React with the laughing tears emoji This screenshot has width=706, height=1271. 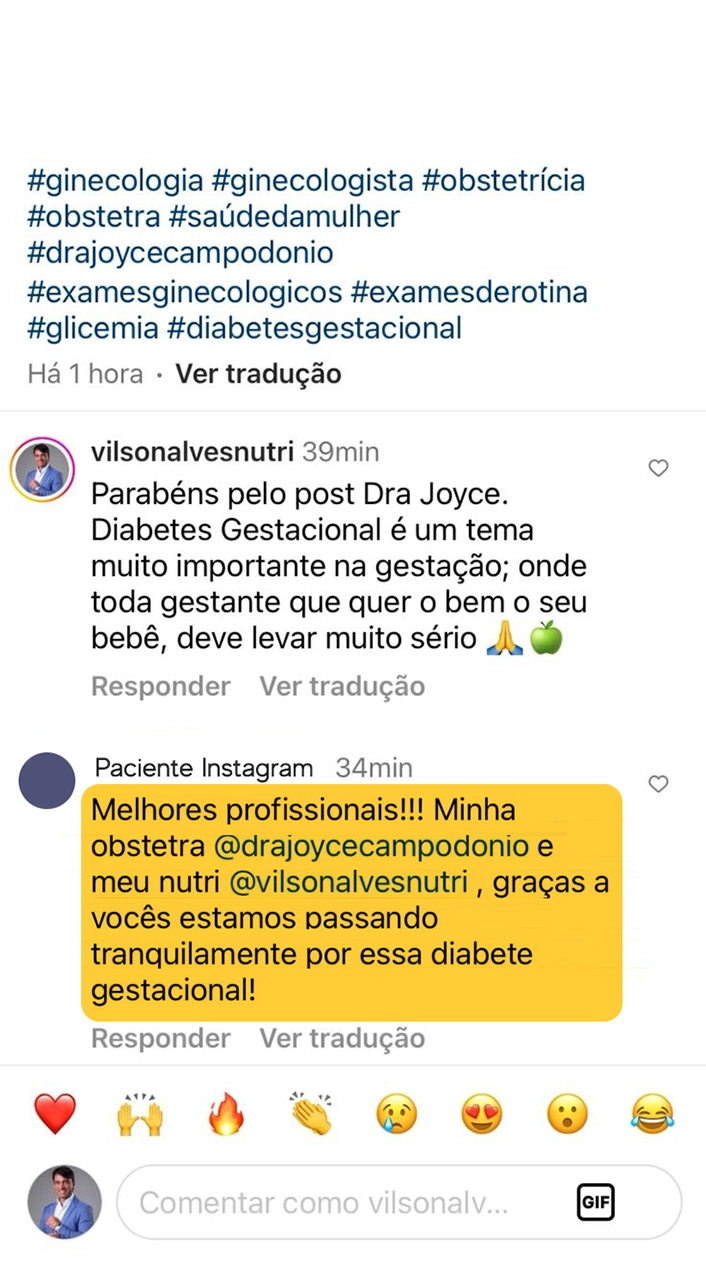[653, 1113]
